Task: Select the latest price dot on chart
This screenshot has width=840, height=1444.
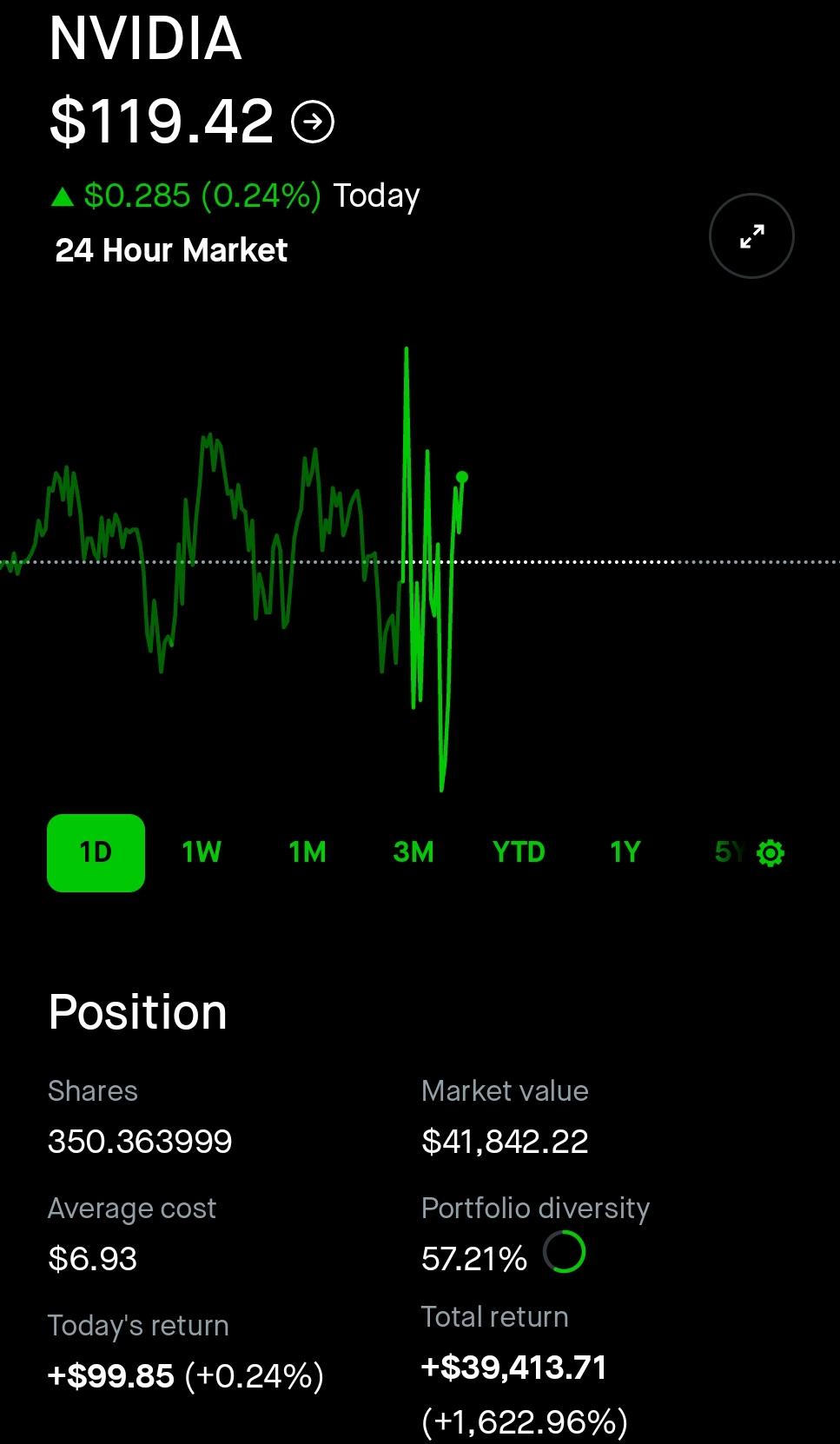Action: (x=462, y=476)
